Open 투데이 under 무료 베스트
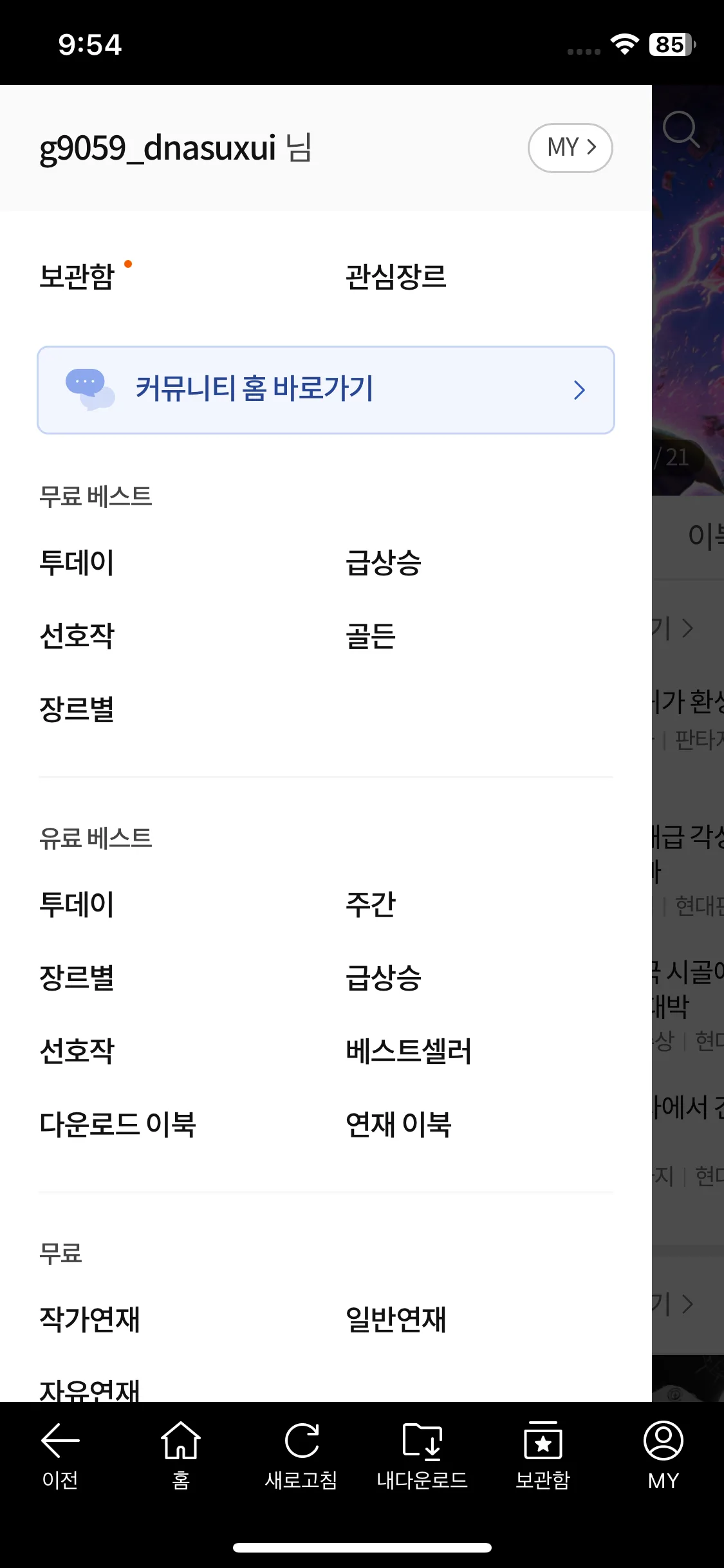The height and width of the screenshot is (1568, 724). click(77, 563)
